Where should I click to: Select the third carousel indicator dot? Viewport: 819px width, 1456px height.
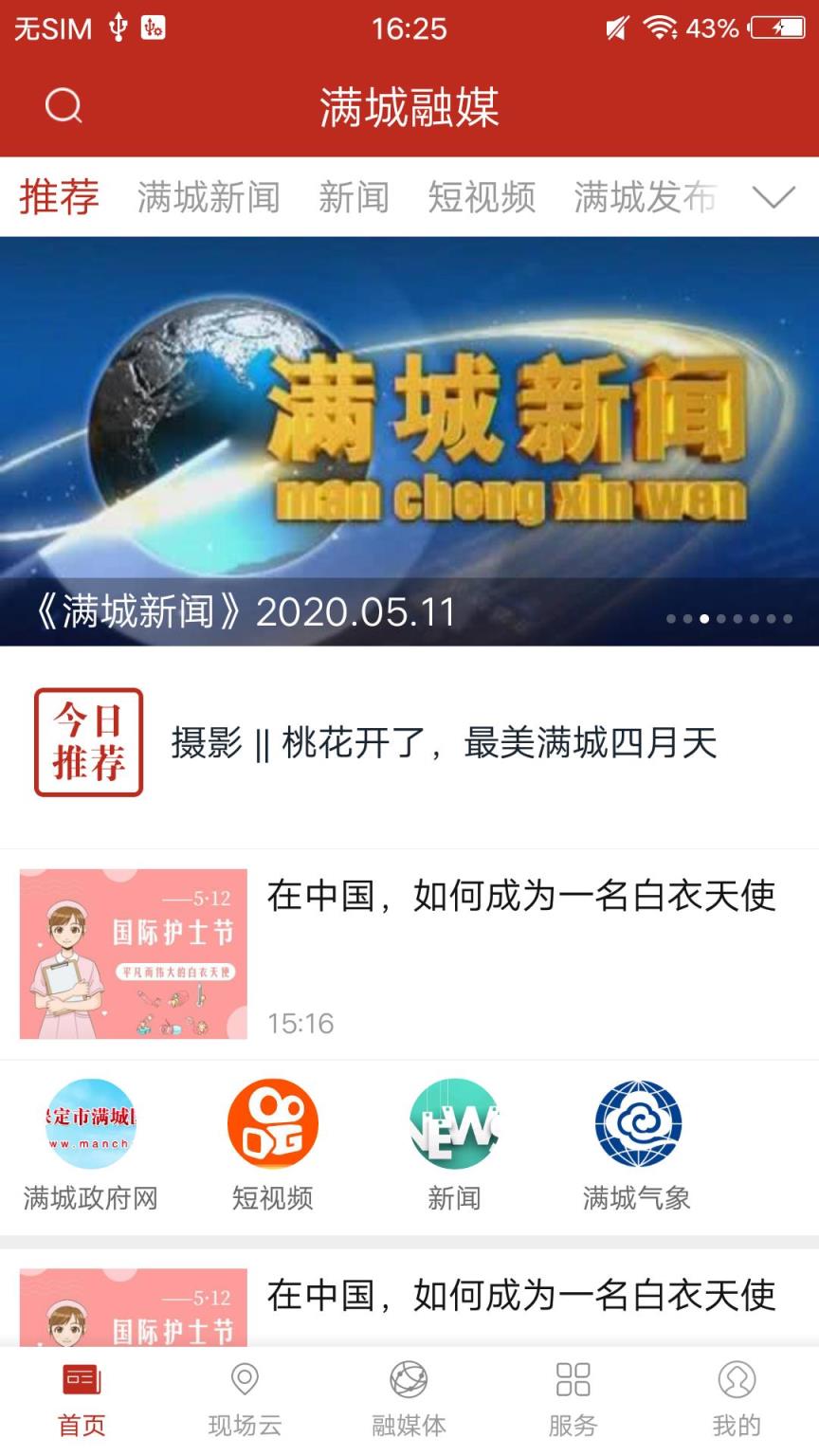(x=704, y=619)
